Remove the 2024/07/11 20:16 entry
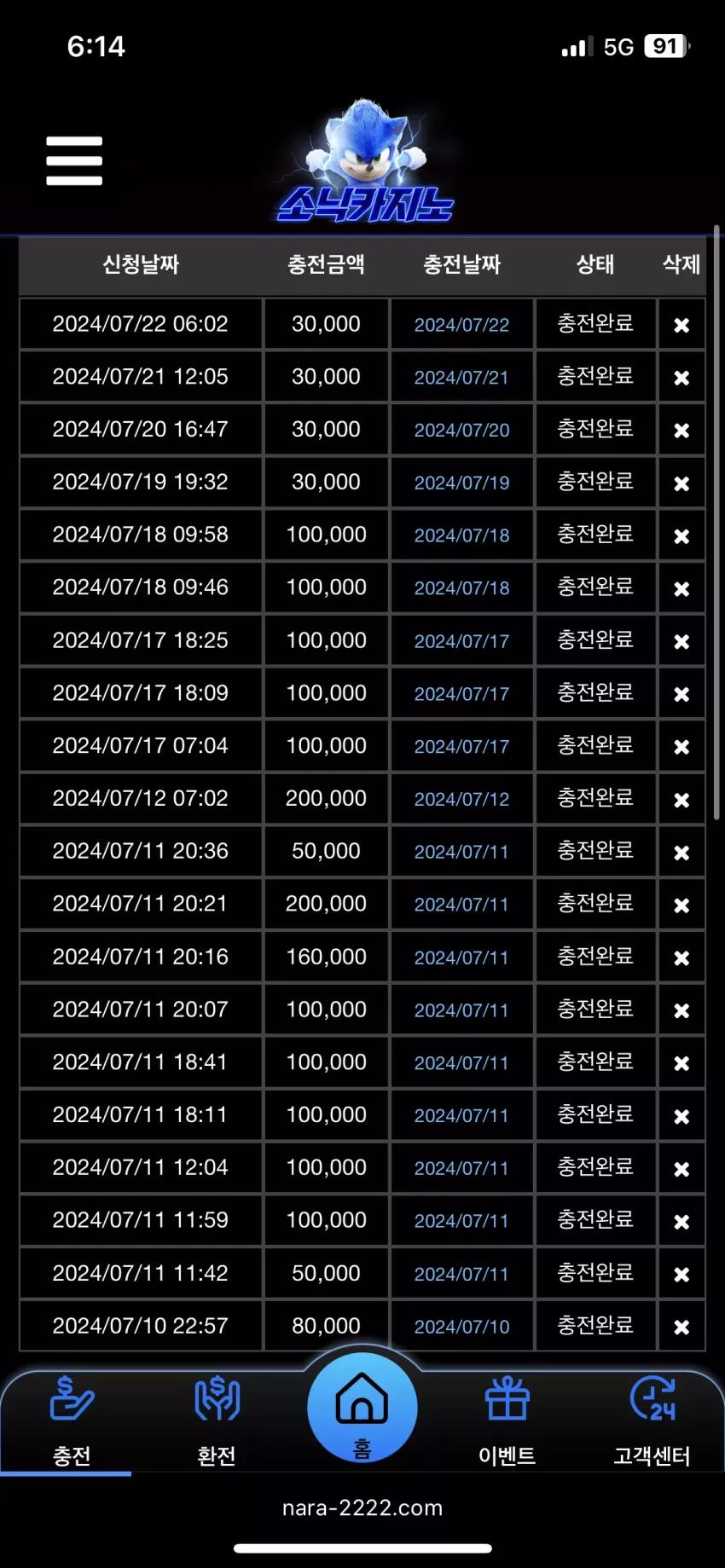 point(681,958)
